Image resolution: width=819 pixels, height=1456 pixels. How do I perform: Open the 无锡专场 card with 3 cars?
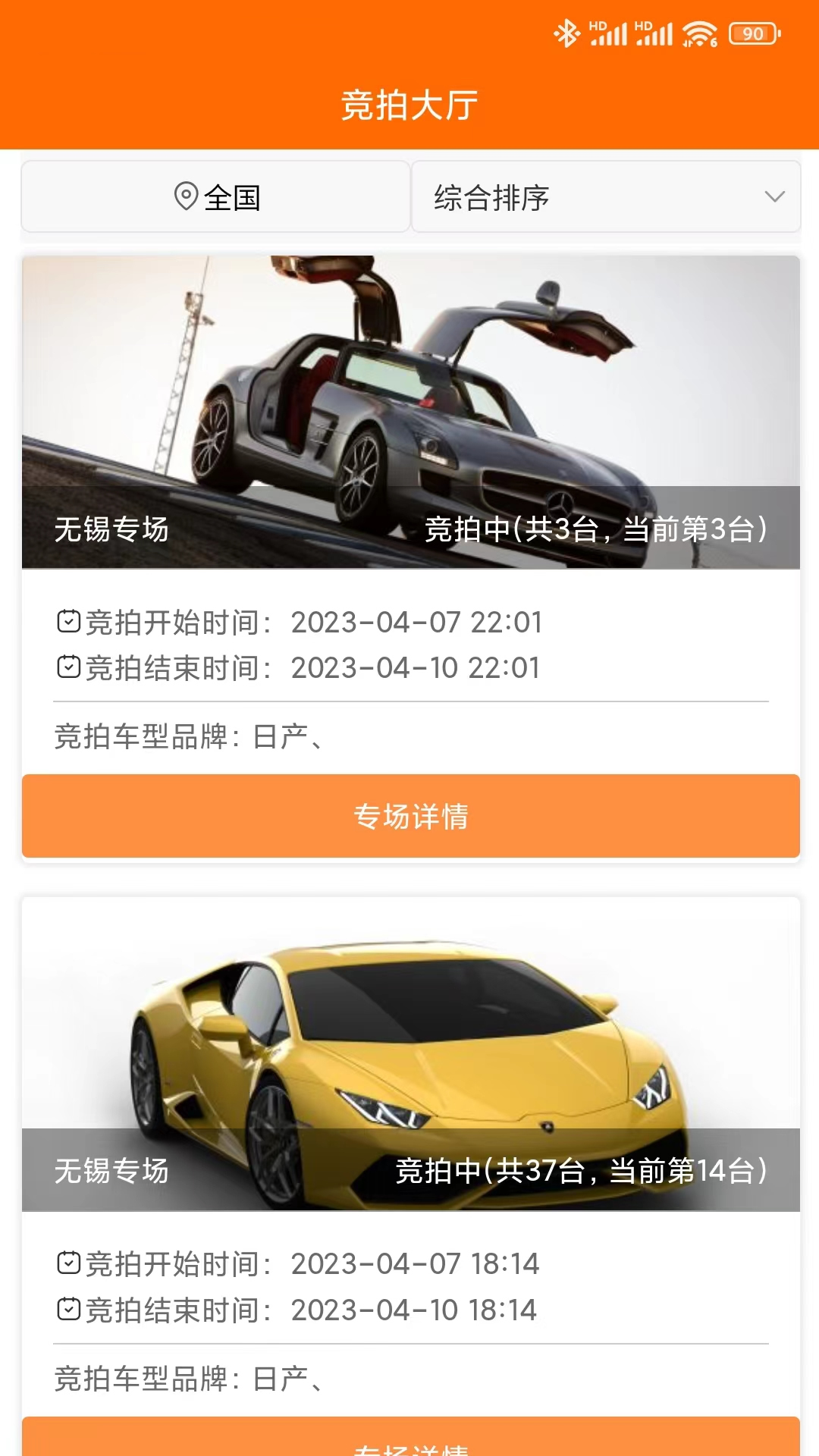coord(410,412)
